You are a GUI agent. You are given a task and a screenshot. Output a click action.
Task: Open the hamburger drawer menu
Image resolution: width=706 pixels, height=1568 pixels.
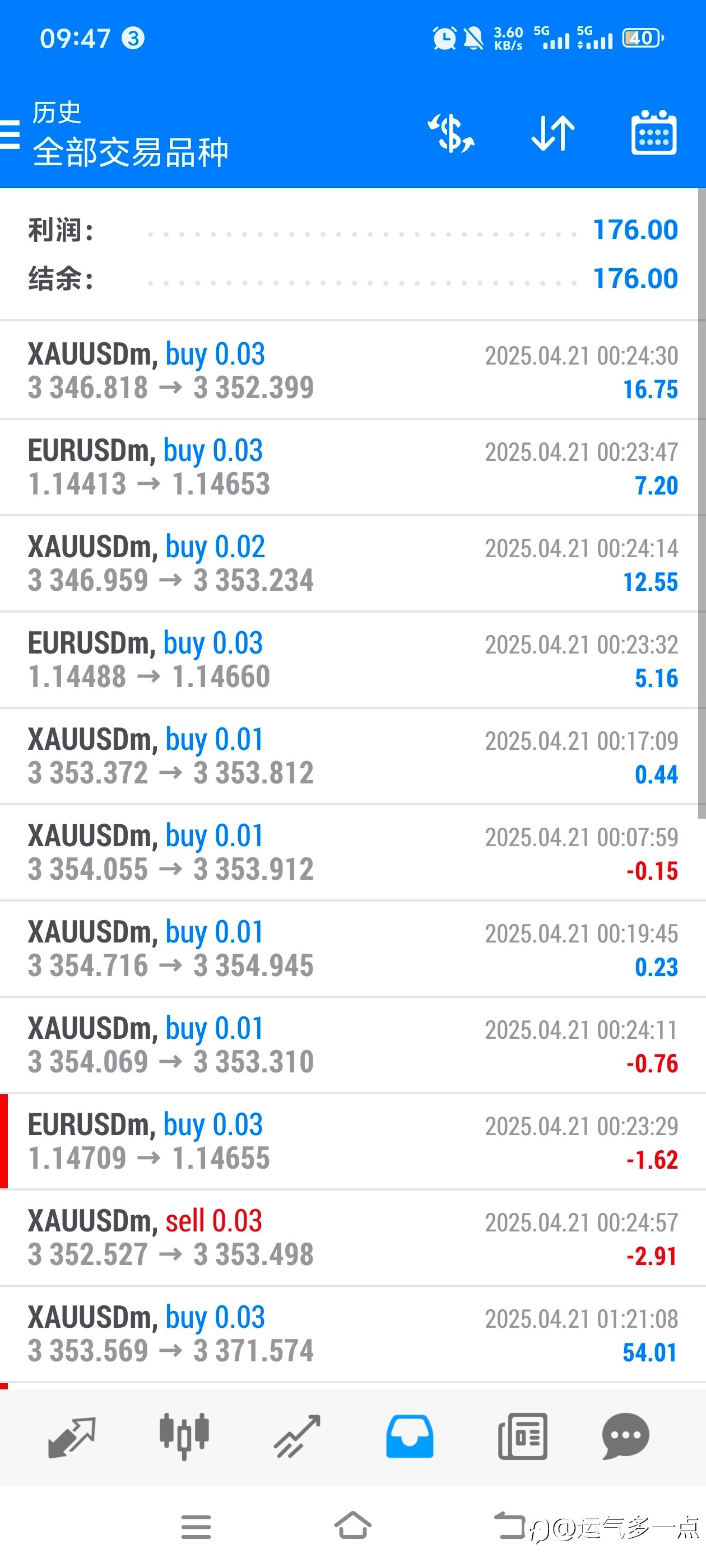pyautogui.click(x=8, y=134)
